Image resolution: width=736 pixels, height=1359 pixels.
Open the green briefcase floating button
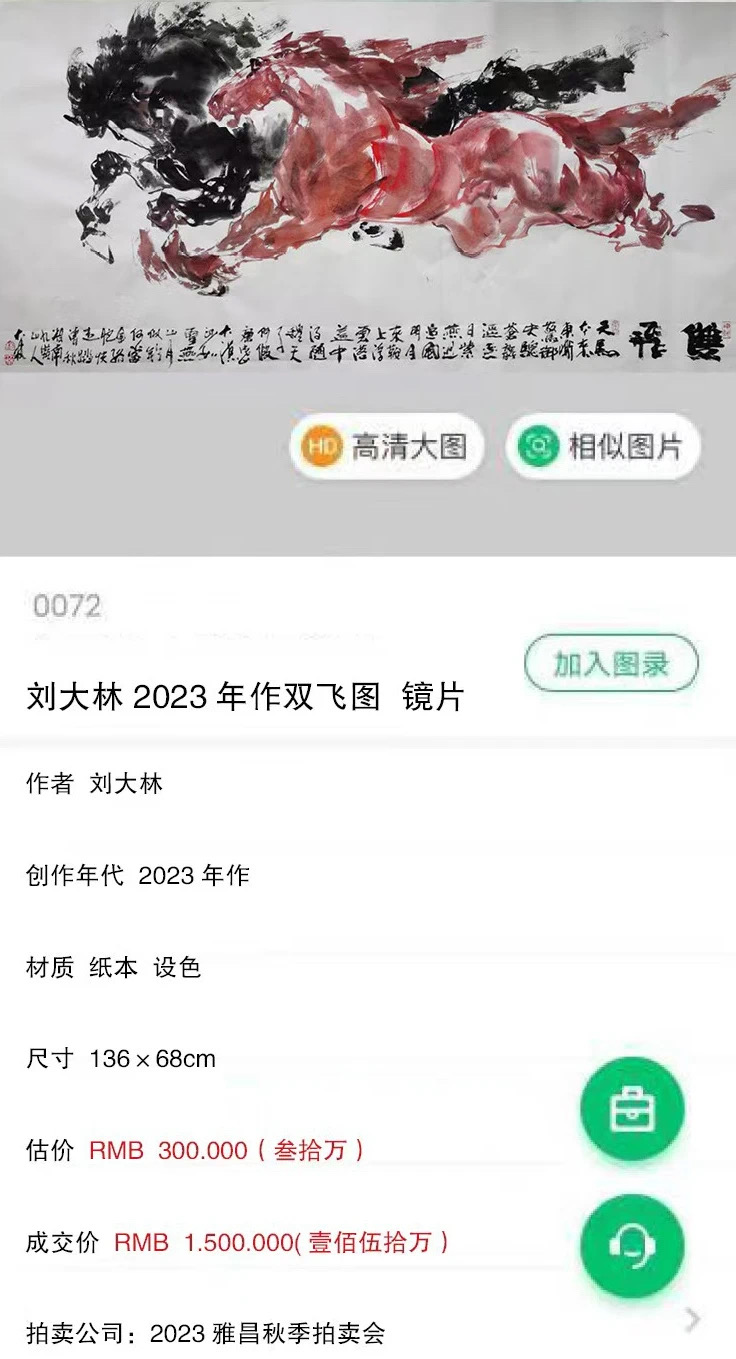[632, 1109]
